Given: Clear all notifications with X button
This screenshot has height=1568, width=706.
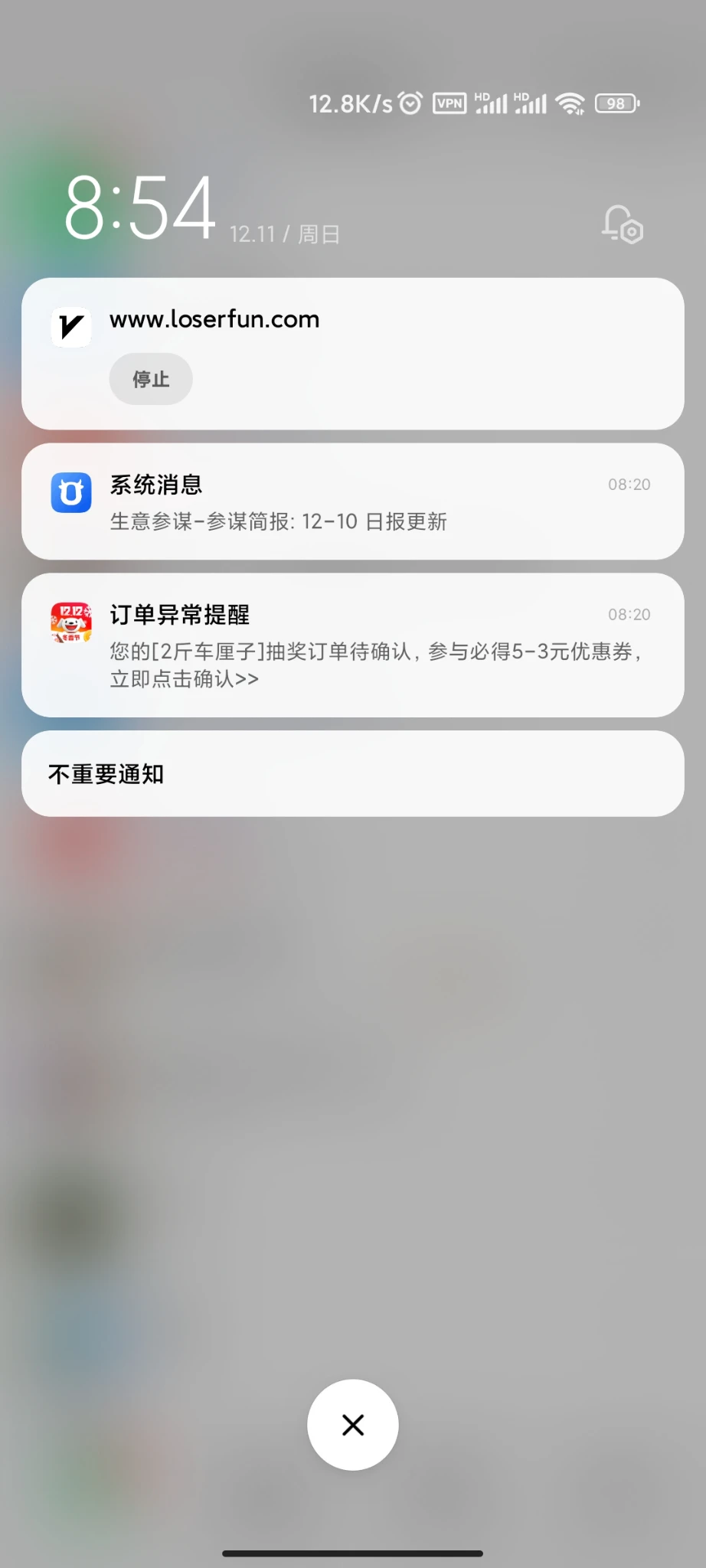Looking at the screenshot, I should (353, 1425).
